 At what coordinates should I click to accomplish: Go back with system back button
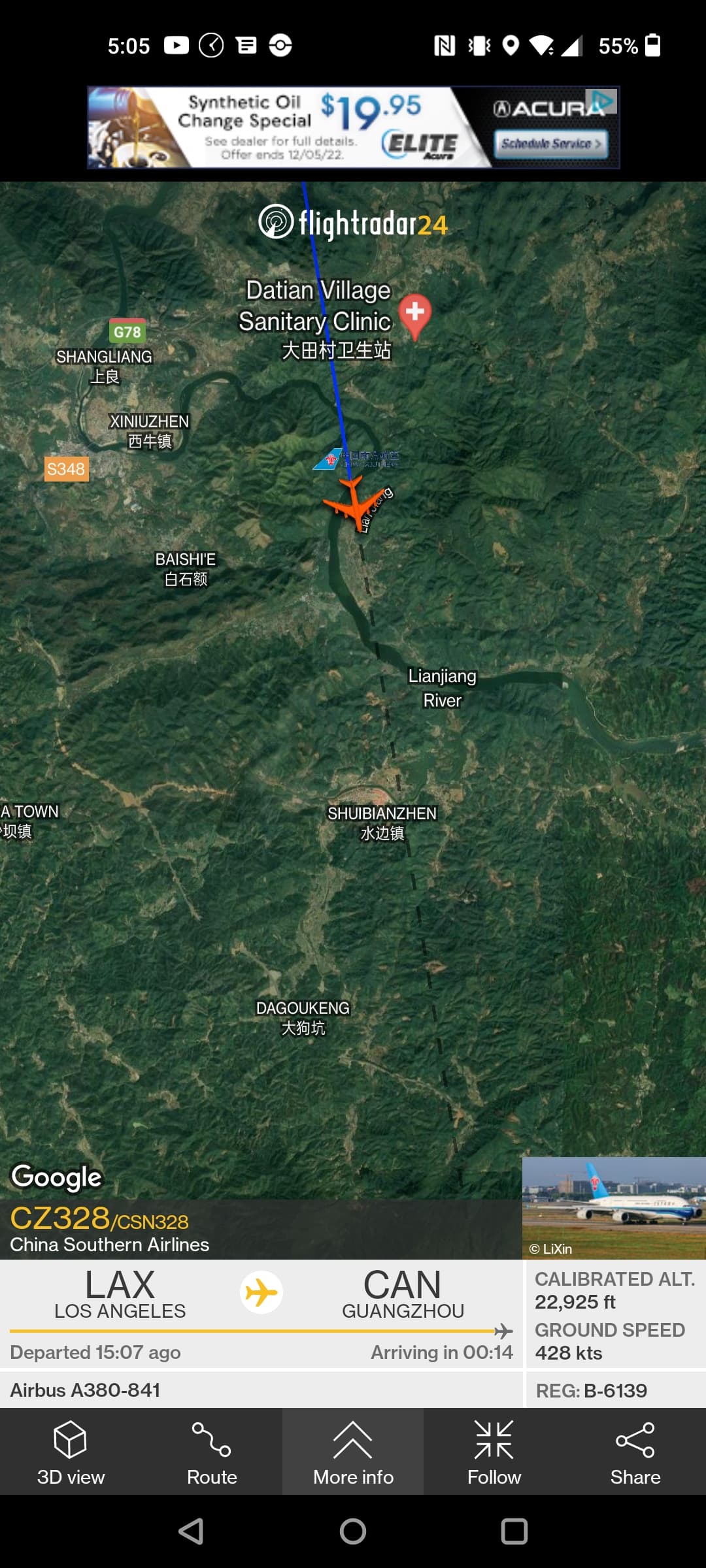[x=191, y=1531]
